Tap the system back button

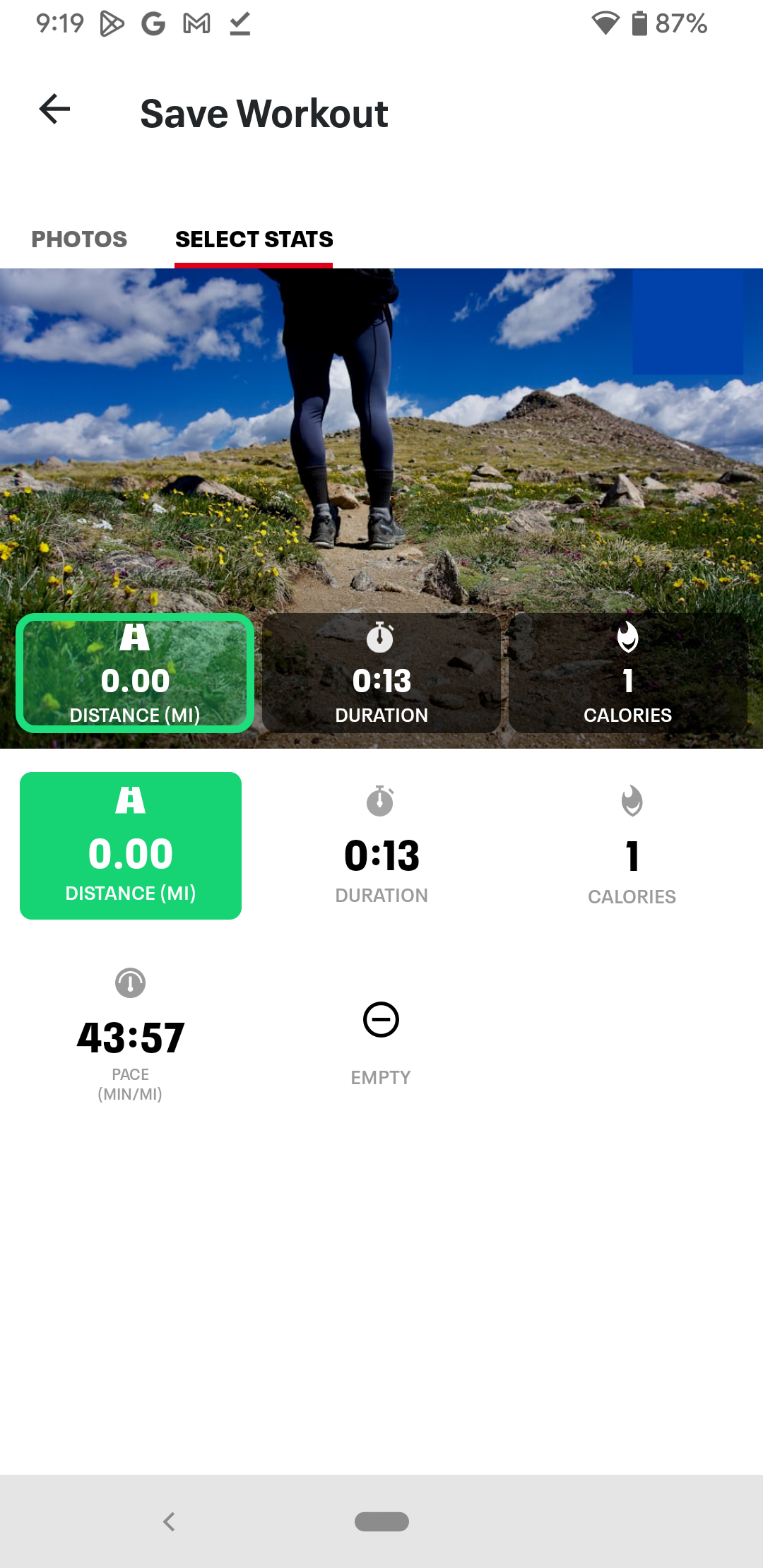click(x=169, y=1521)
